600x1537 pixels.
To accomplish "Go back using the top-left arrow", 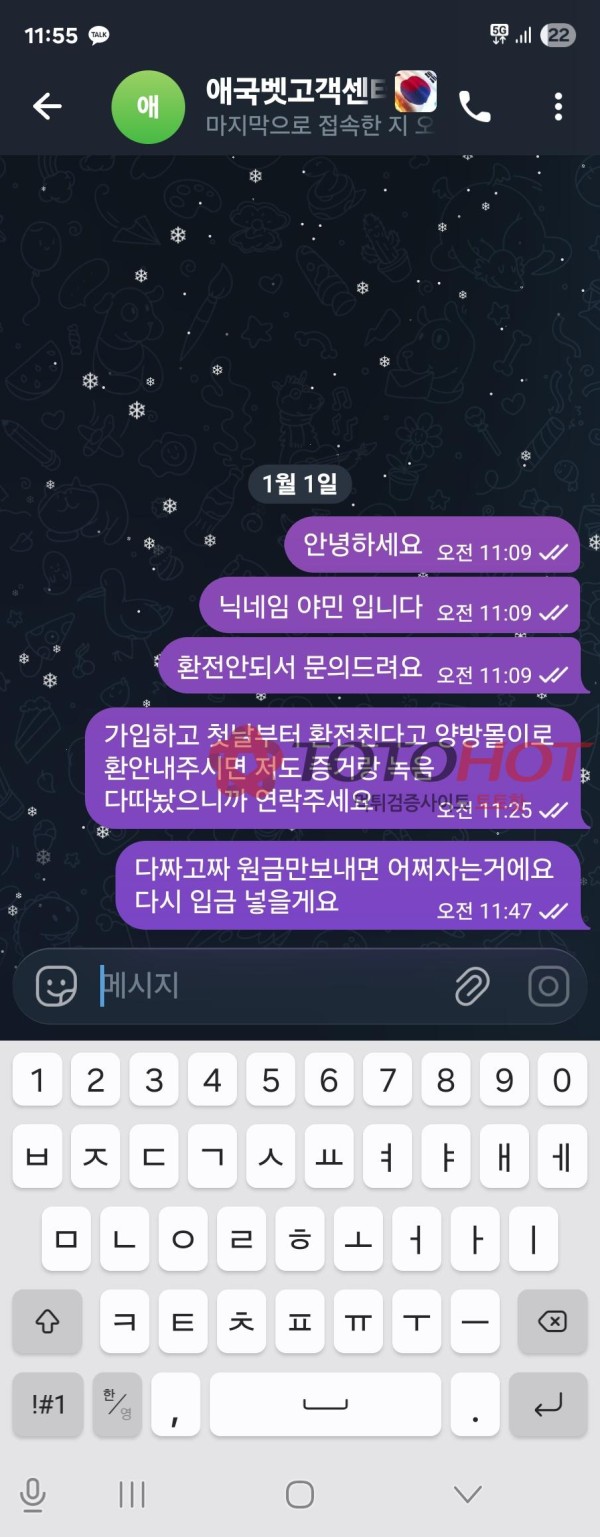I will coord(47,106).
